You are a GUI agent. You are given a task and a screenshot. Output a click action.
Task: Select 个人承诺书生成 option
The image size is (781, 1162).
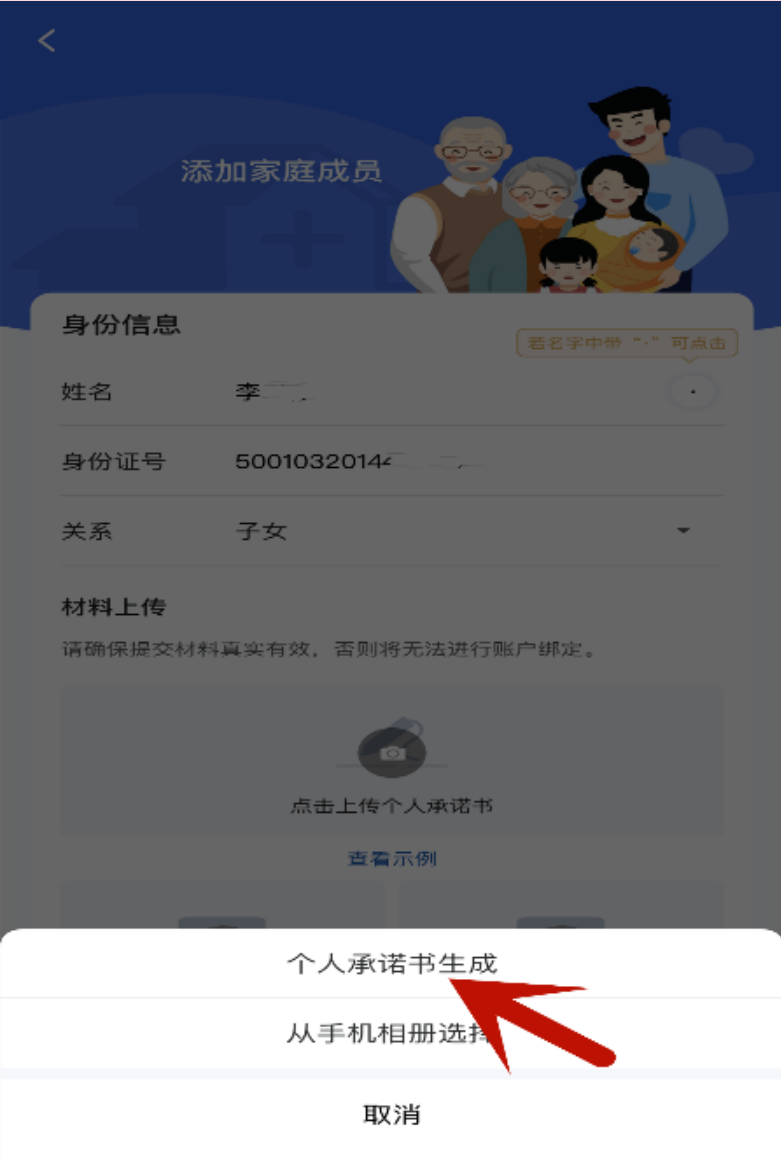click(x=391, y=963)
